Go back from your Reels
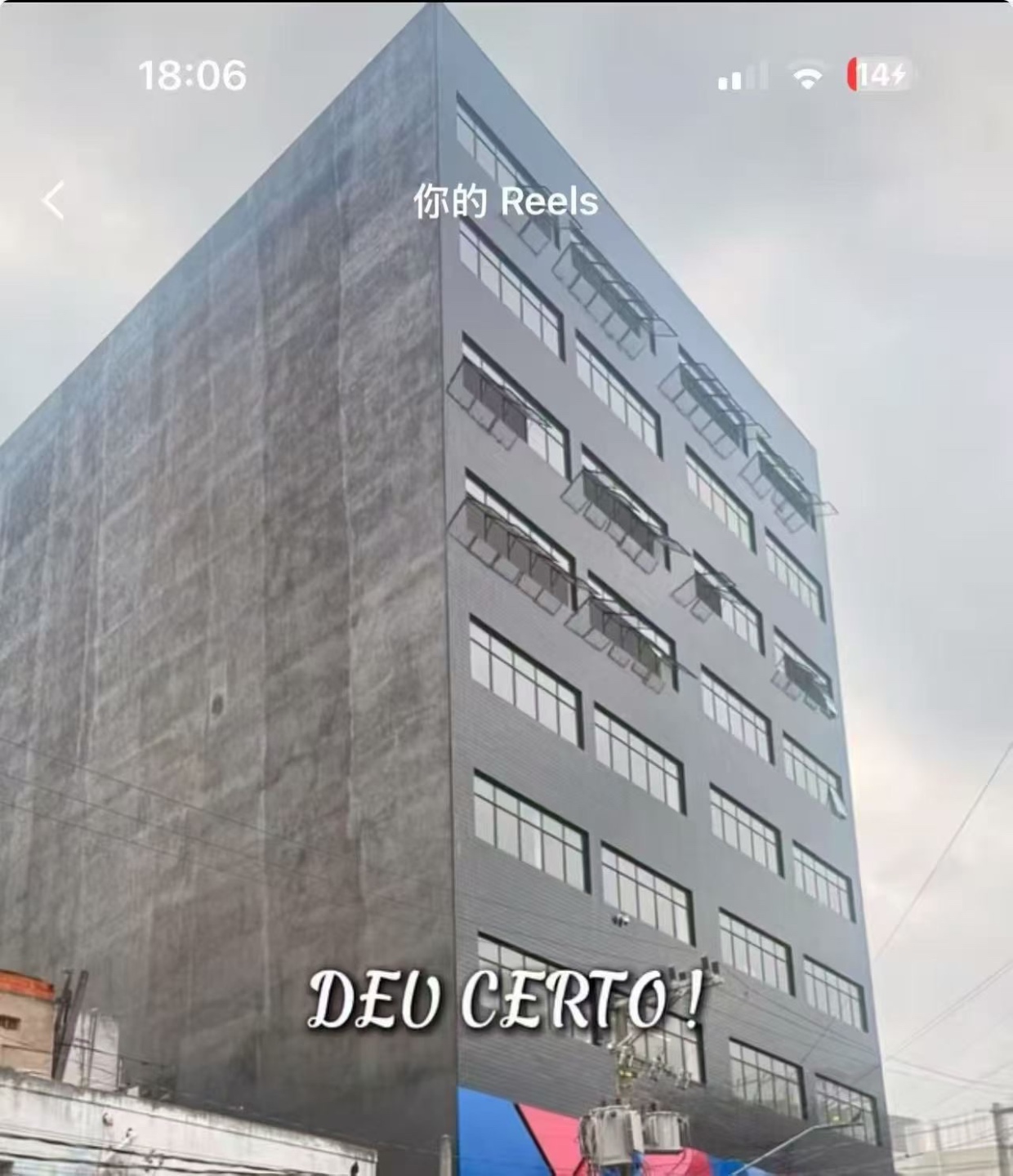Screen dimensions: 1013x1176 54,201
